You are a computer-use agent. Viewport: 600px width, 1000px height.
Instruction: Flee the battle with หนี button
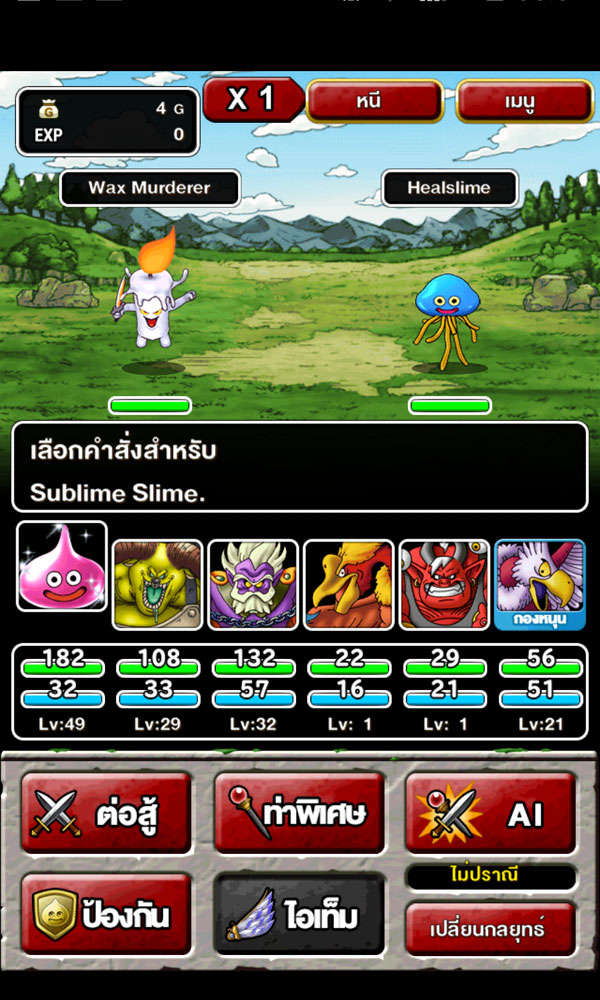pos(374,101)
